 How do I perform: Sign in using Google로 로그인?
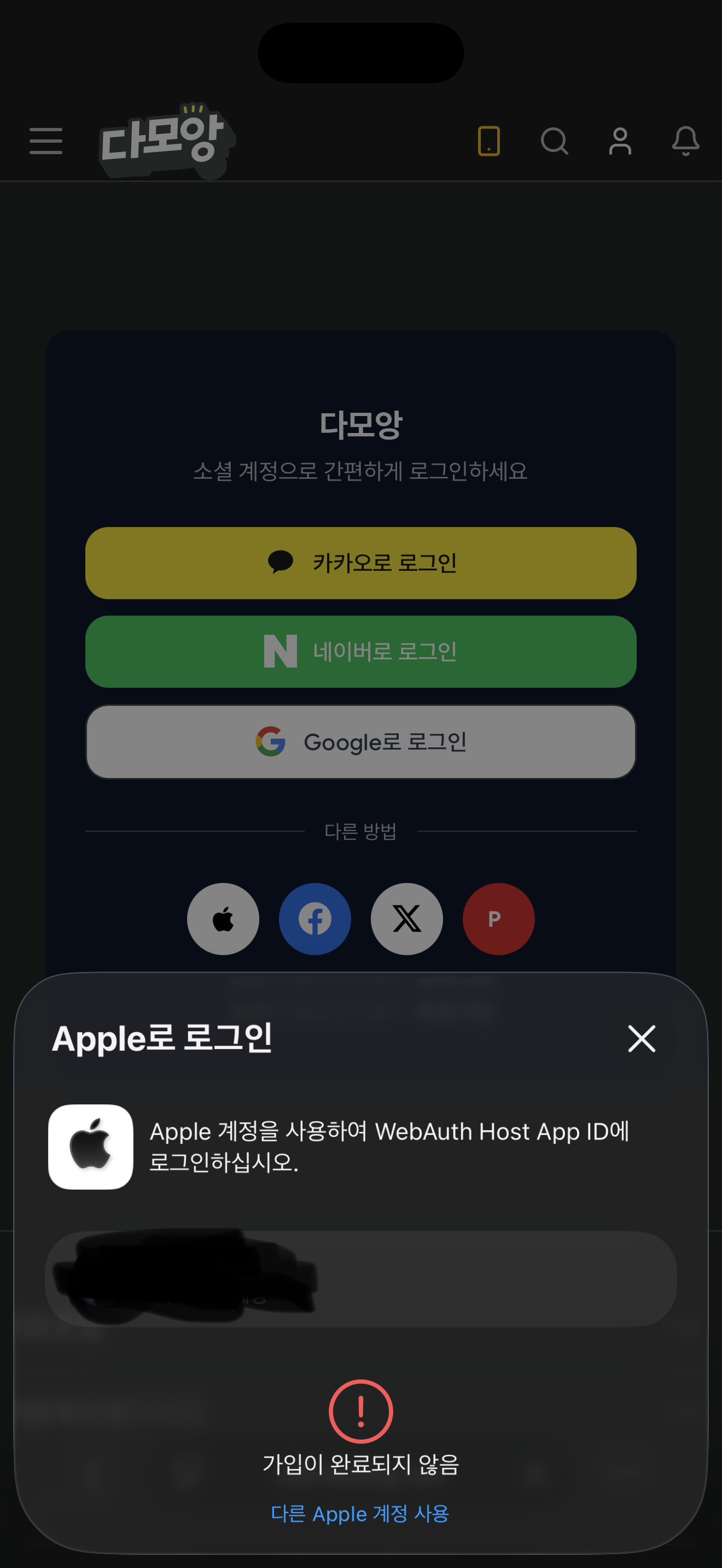click(x=361, y=741)
